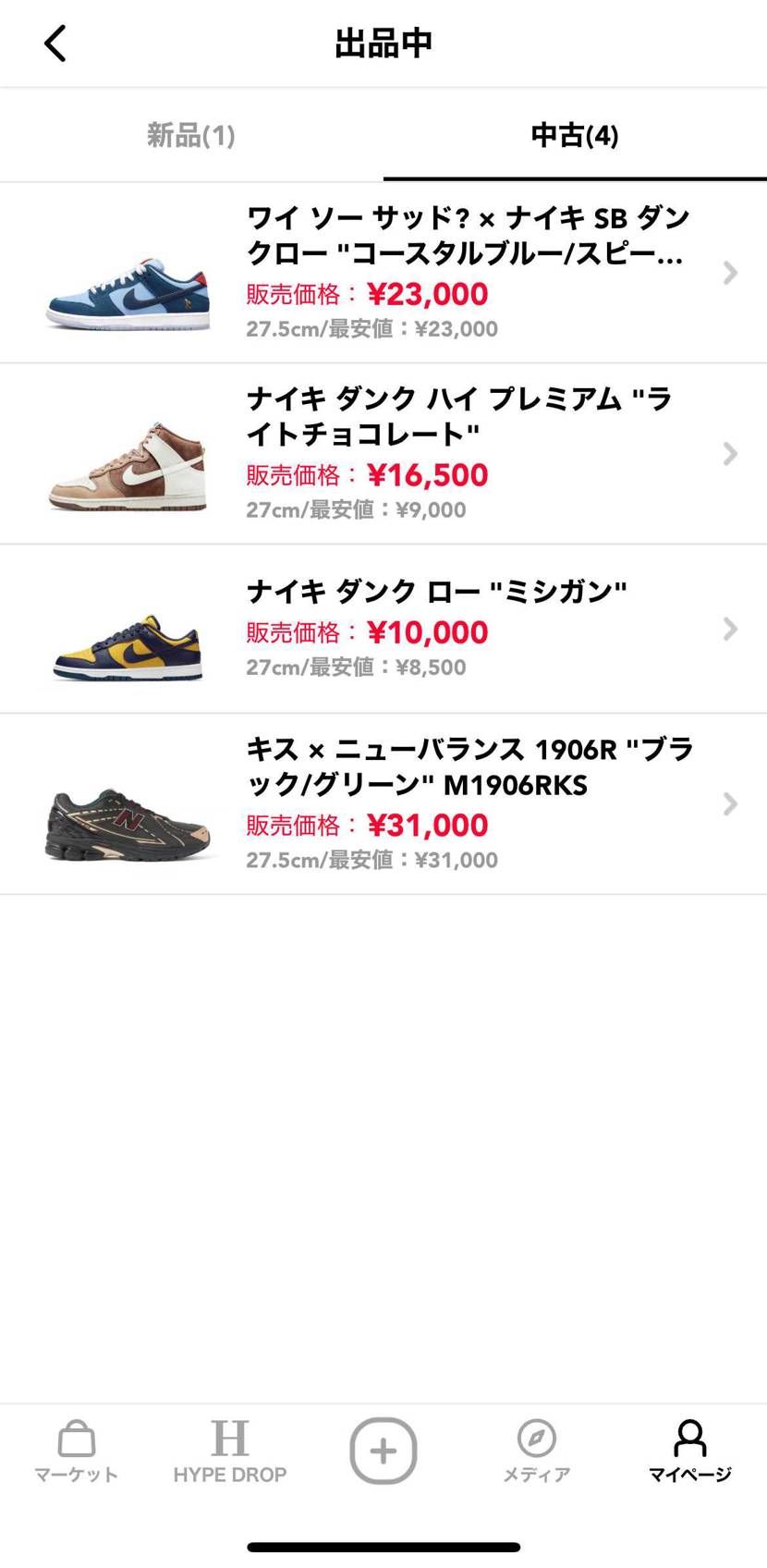
Task: Open the マーケット tab icon
Action: (76, 1442)
